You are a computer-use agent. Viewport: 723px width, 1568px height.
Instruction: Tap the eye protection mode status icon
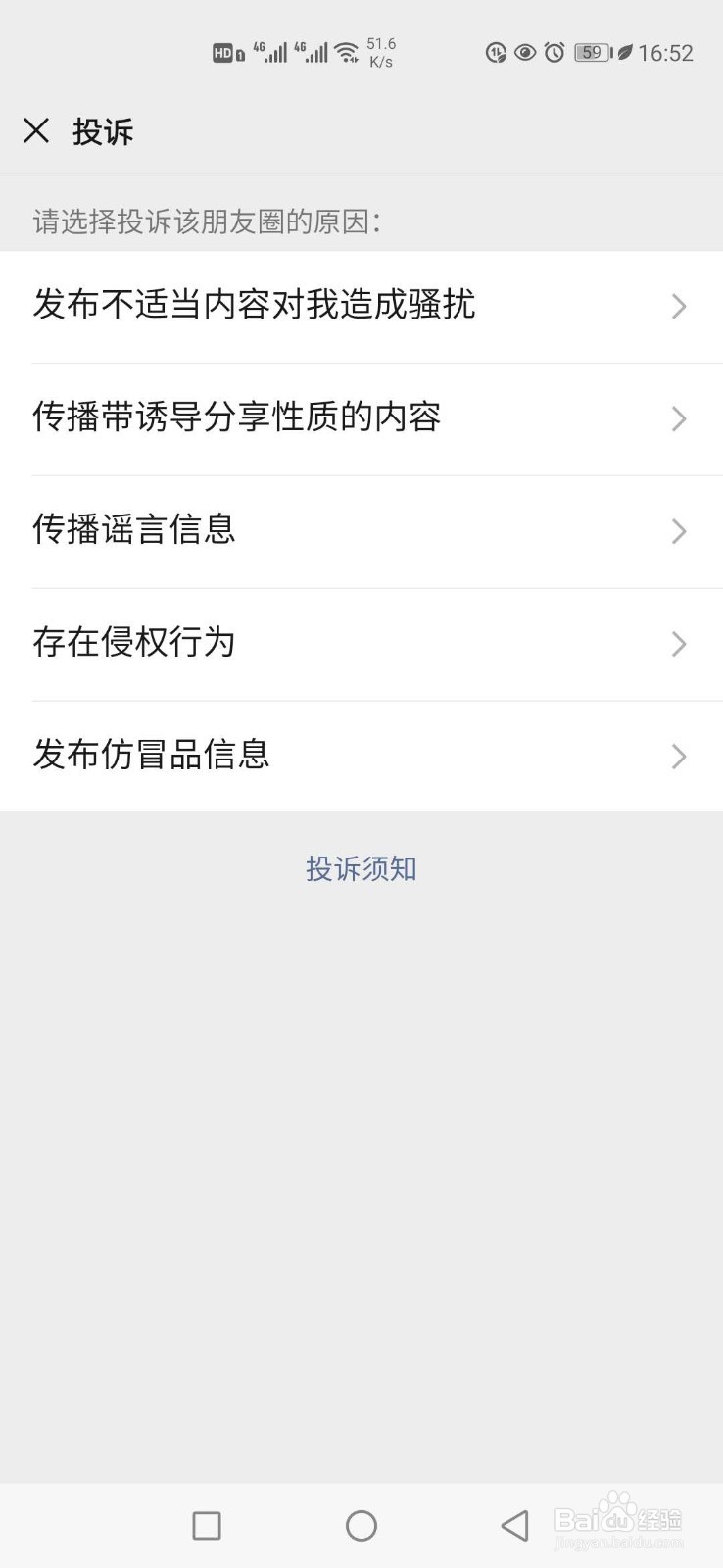click(x=525, y=53)
